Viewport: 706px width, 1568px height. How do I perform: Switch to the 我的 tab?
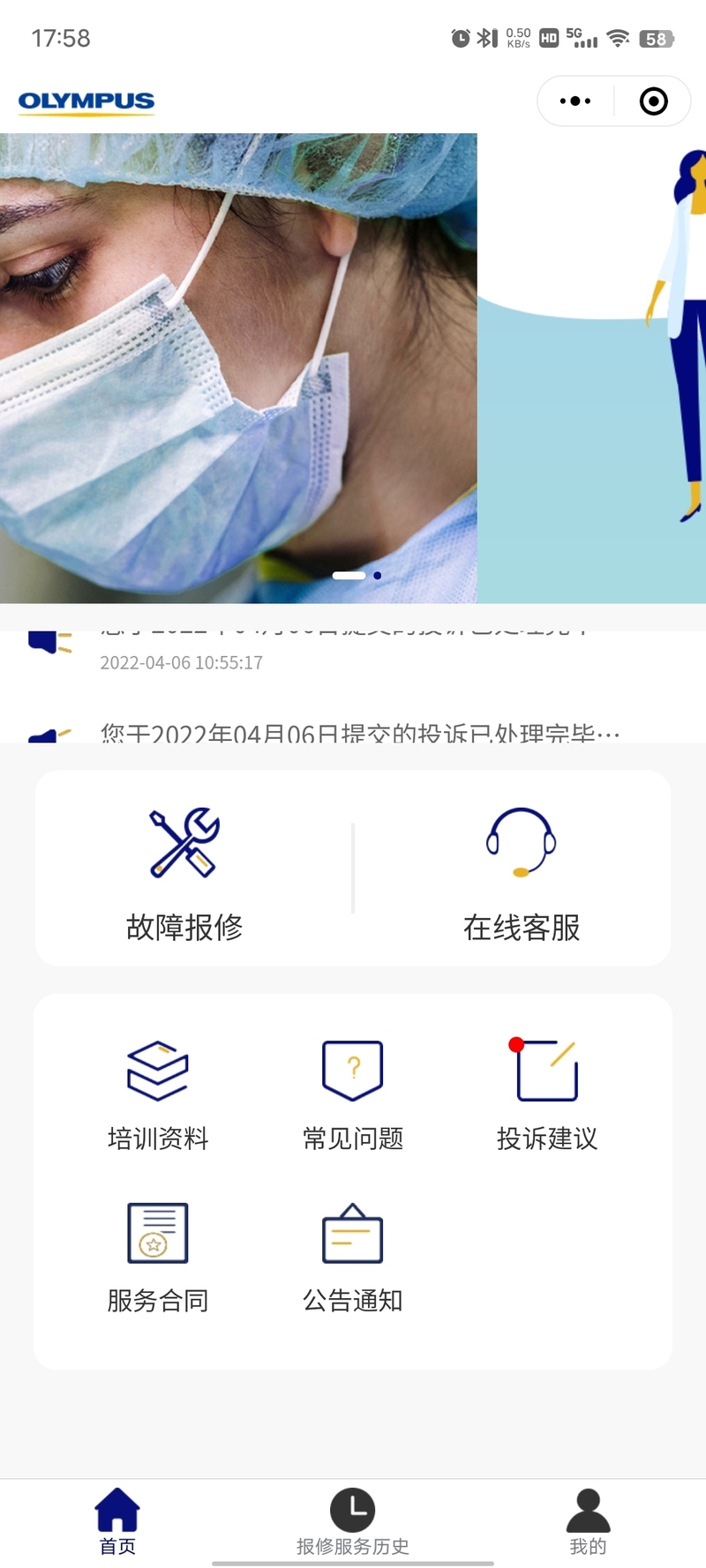coord(588,1522)
